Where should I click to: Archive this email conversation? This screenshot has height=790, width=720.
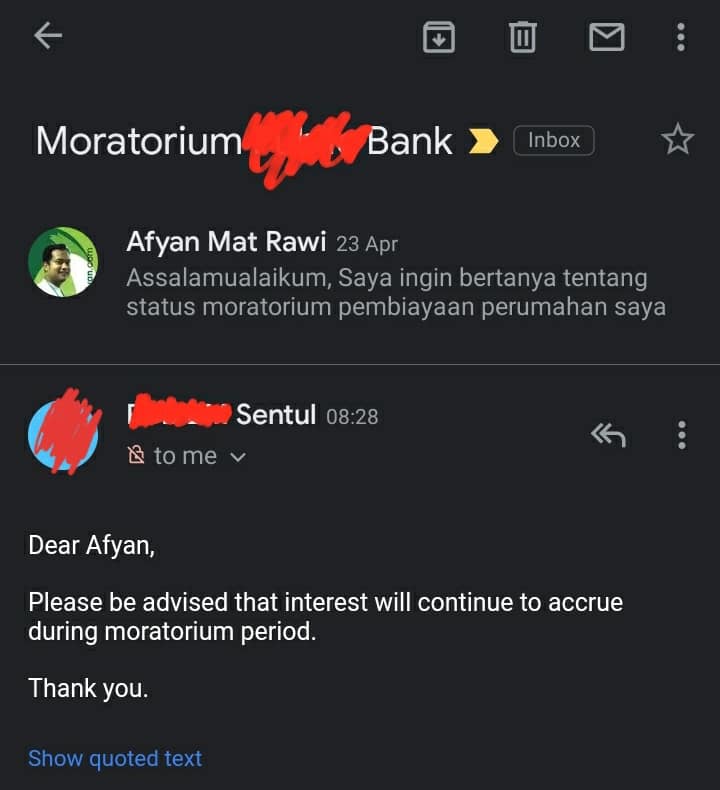tap(439, 38)
